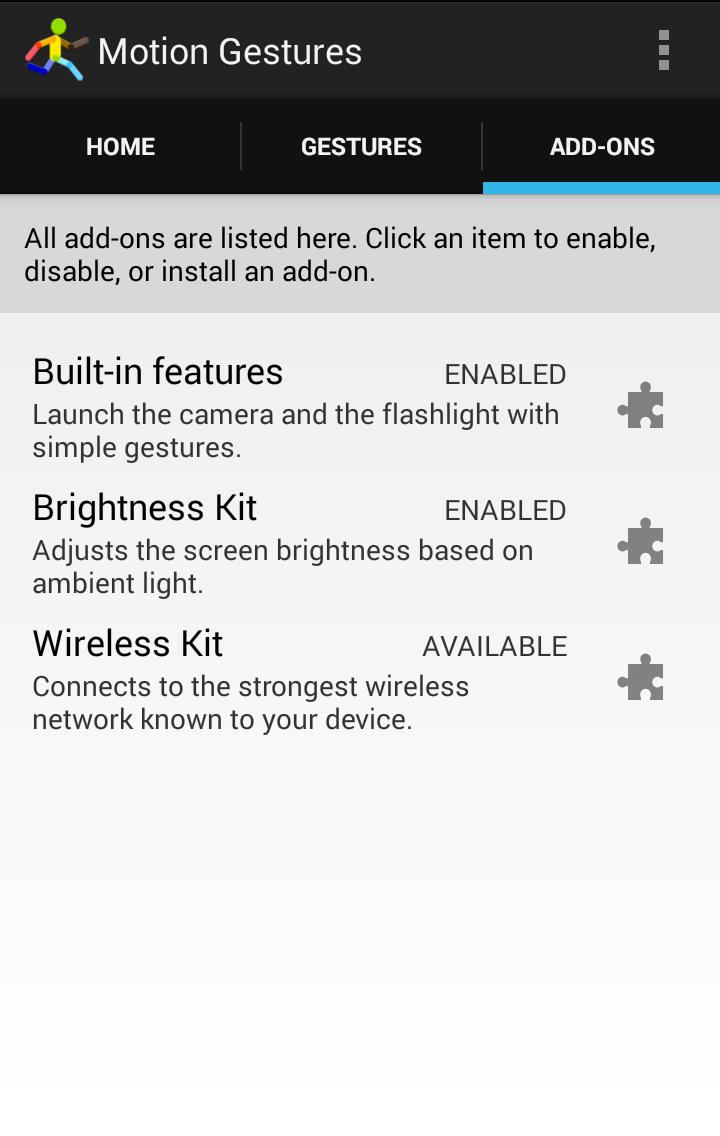The height and width of the screenshot is (1136, 720).
Task: Select the Add-ons tab
Action: [602, 147]
